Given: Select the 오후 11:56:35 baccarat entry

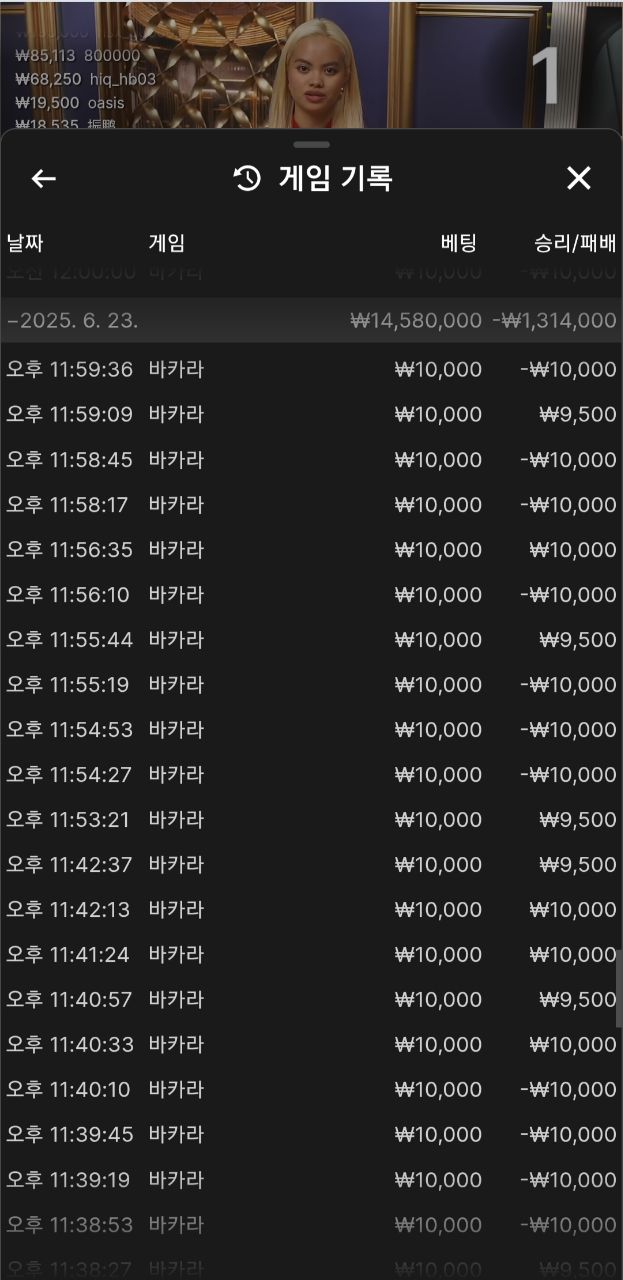Looking at the screenshot, I should [311, 549].
